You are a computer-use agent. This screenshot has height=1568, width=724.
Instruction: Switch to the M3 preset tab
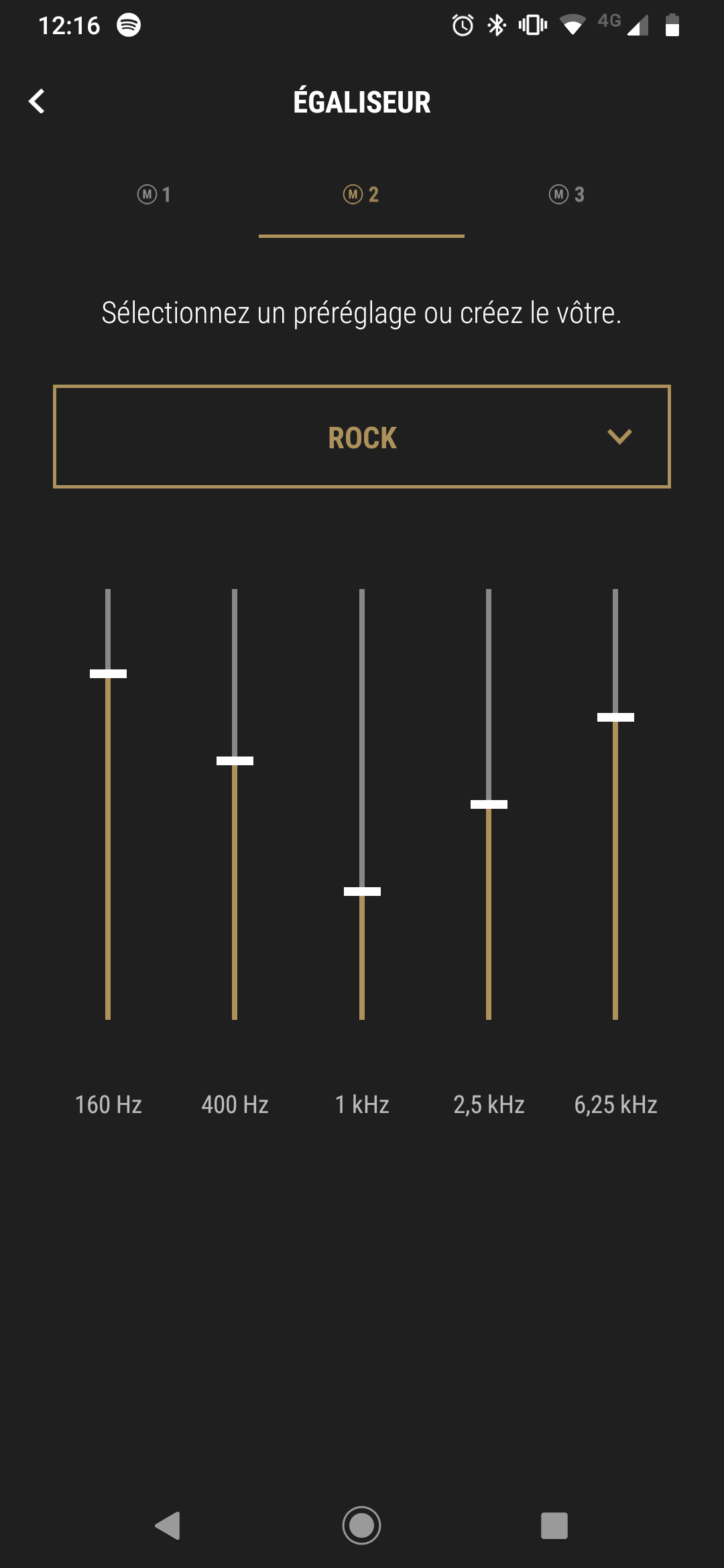[x=567, y=194]
